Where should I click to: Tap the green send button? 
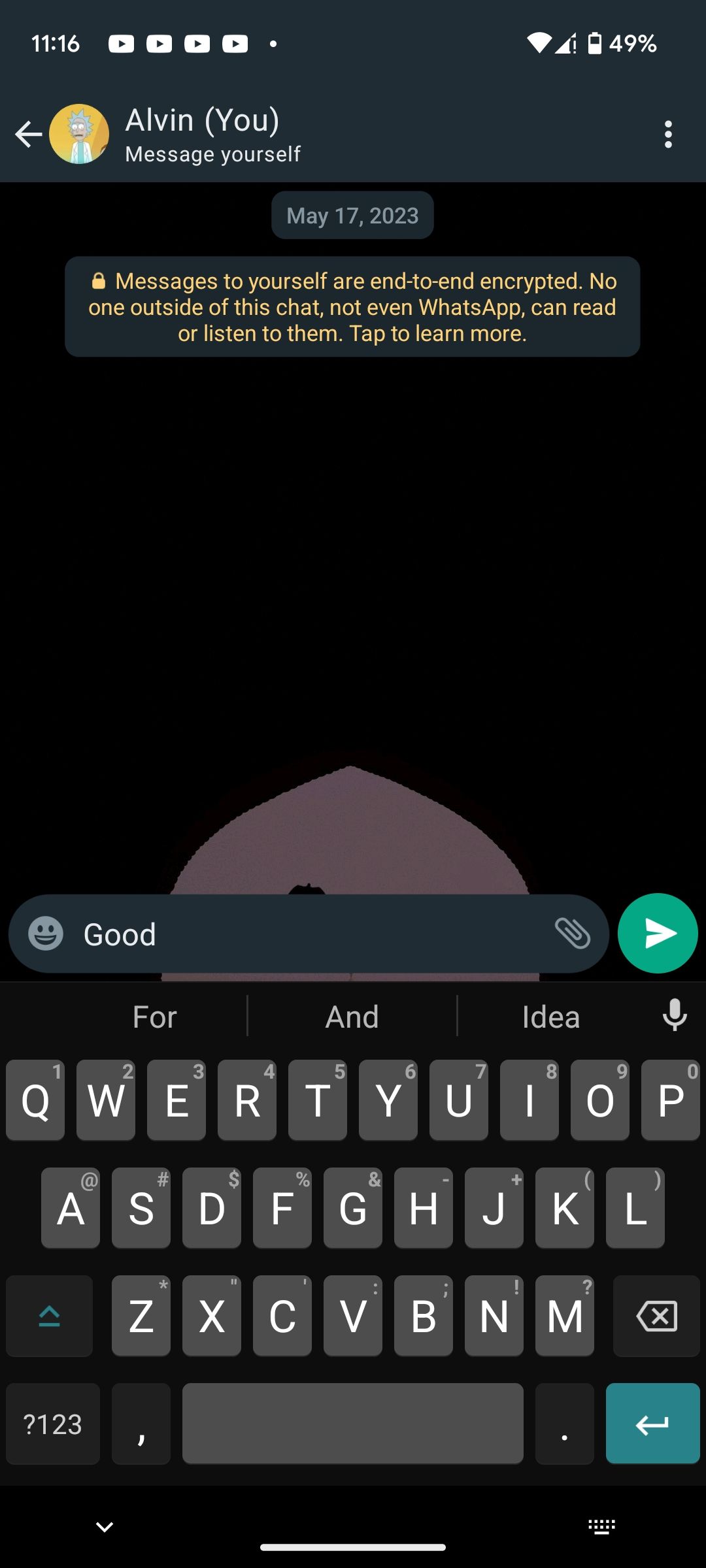[x=658, y=934]
